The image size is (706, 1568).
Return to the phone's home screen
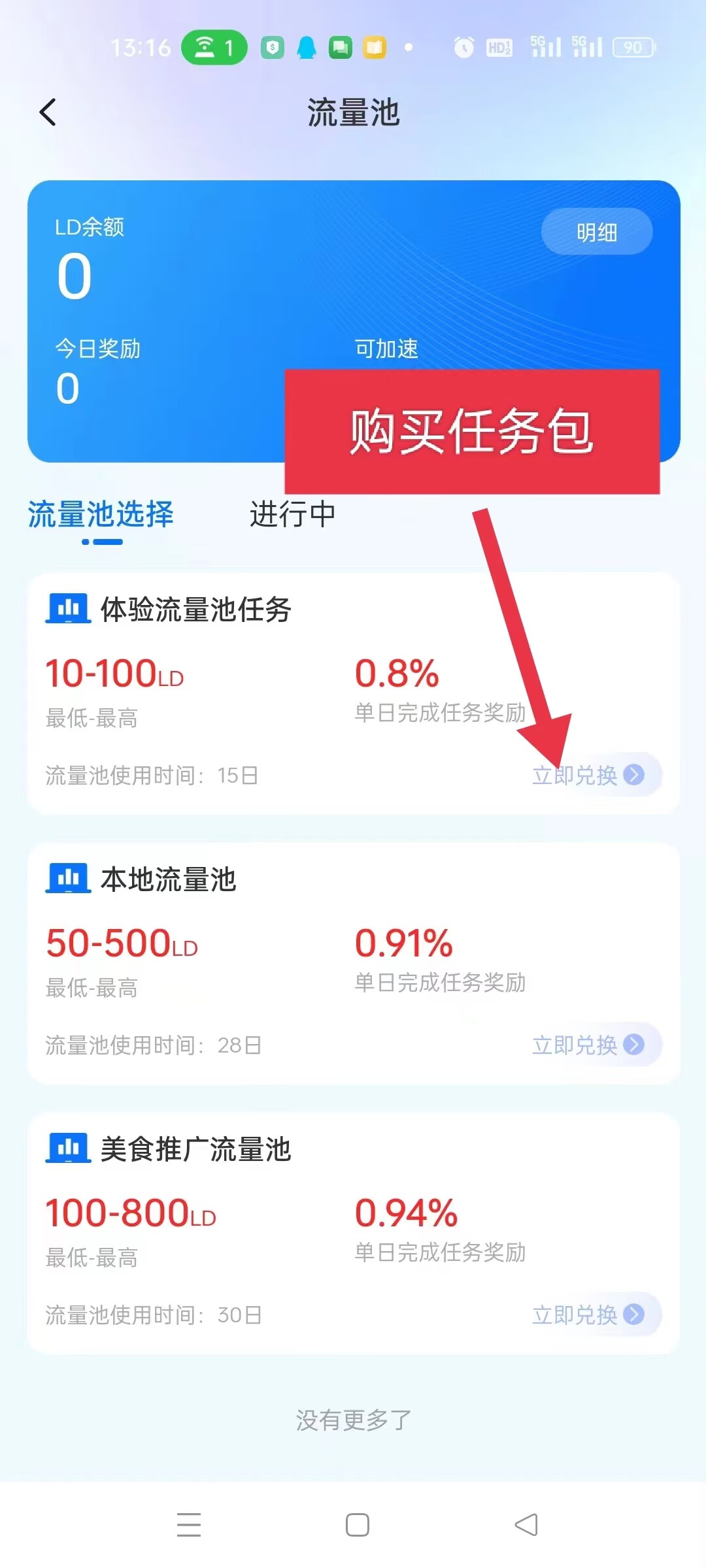357,1524
